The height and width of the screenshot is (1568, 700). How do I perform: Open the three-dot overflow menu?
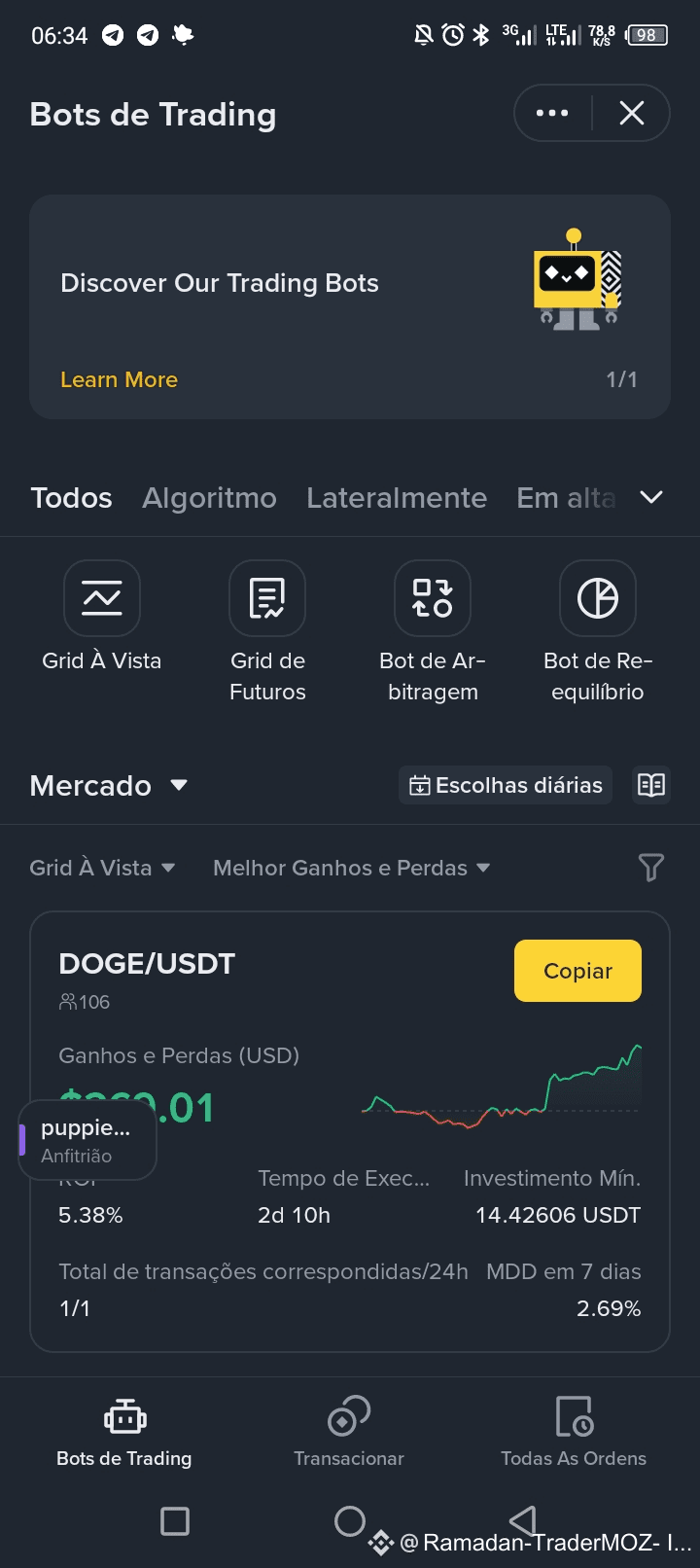pyautogui.click(x=552, y=114)
